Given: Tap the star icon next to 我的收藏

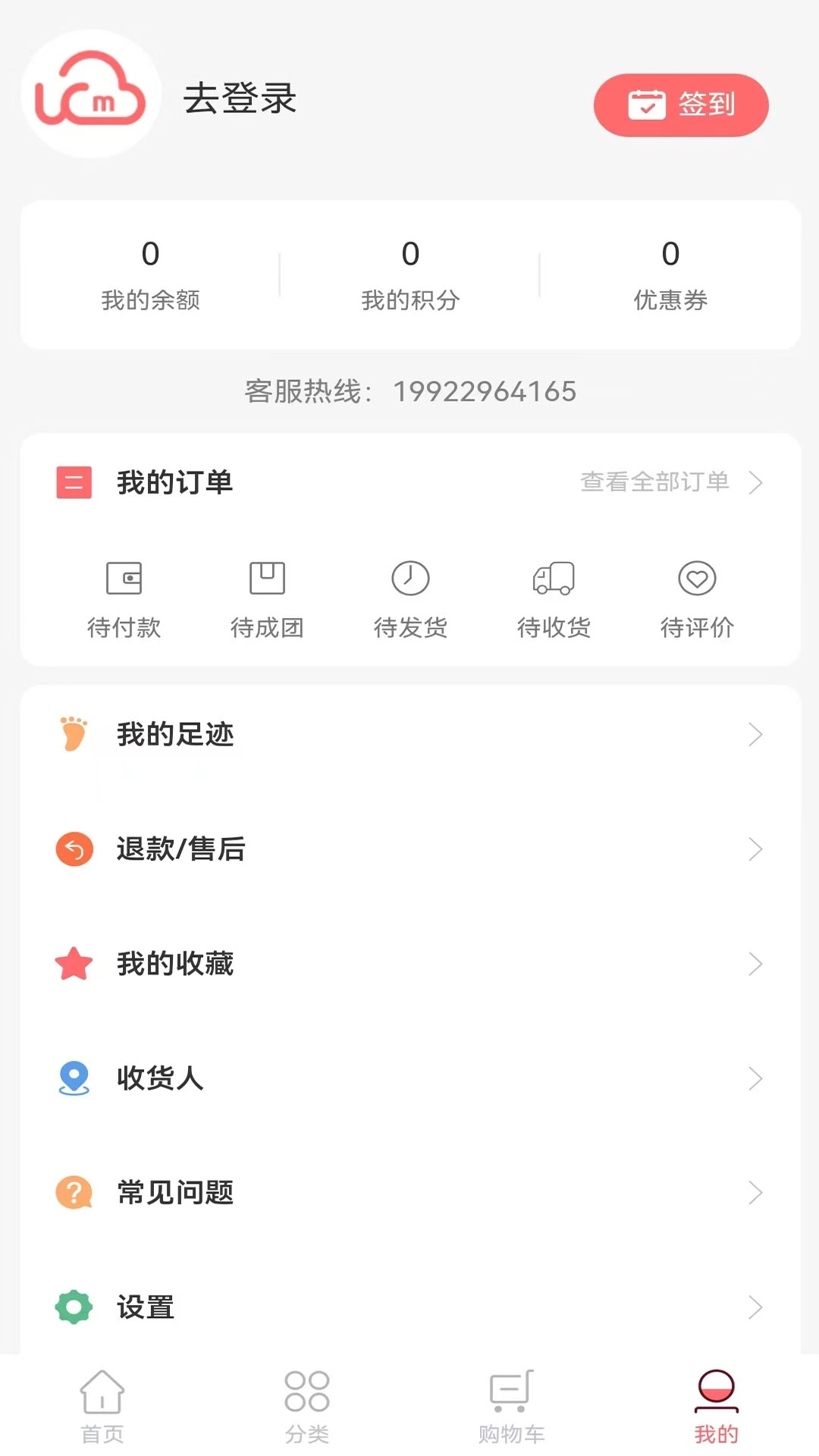Looking at the screenshot, I should coord(73,964).
